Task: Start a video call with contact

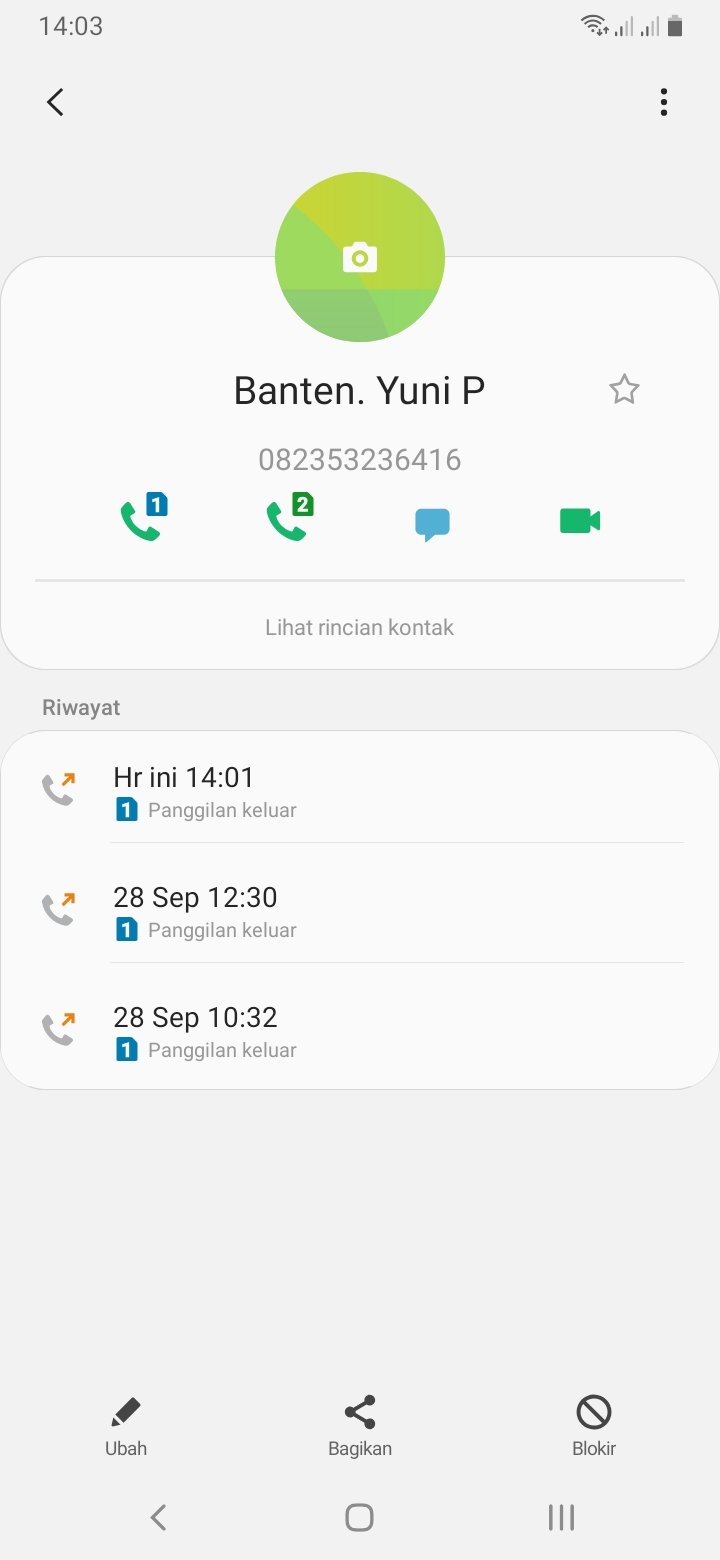Action: 580,521
